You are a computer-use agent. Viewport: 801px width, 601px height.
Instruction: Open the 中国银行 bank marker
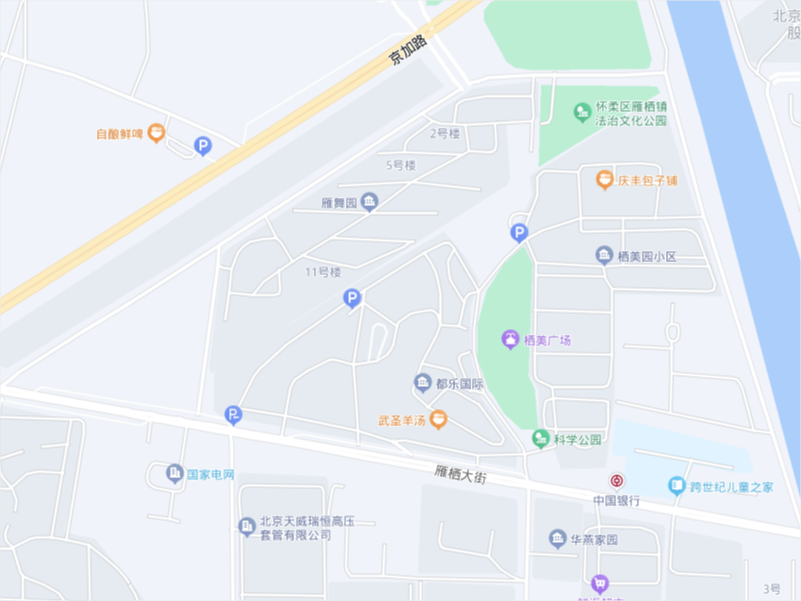617,481
